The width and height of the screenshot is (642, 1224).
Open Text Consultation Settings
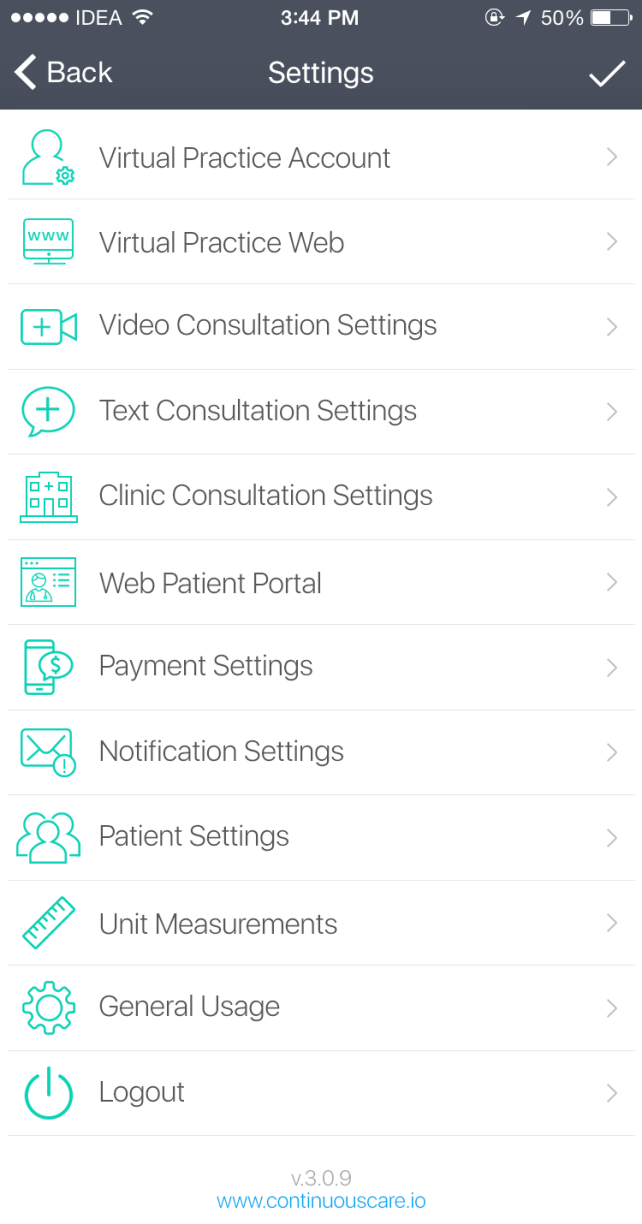click(321, 411)
